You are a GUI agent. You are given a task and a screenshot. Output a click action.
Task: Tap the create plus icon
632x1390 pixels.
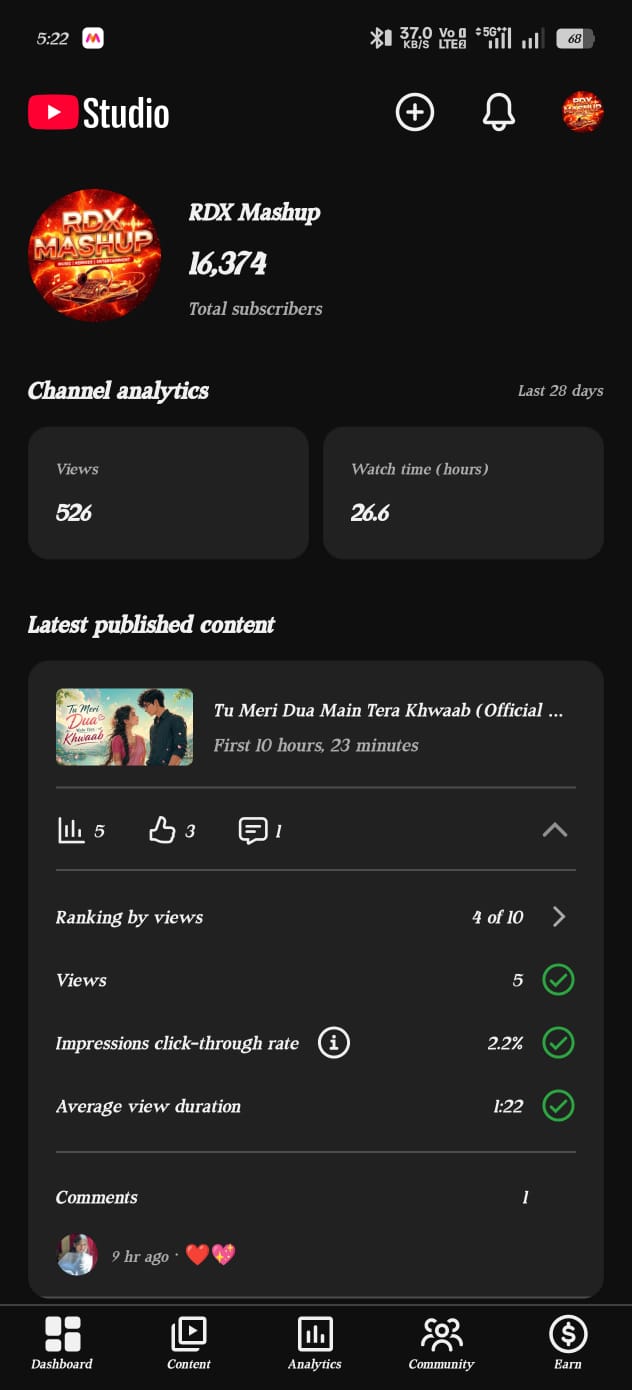(x=415, y=112)
